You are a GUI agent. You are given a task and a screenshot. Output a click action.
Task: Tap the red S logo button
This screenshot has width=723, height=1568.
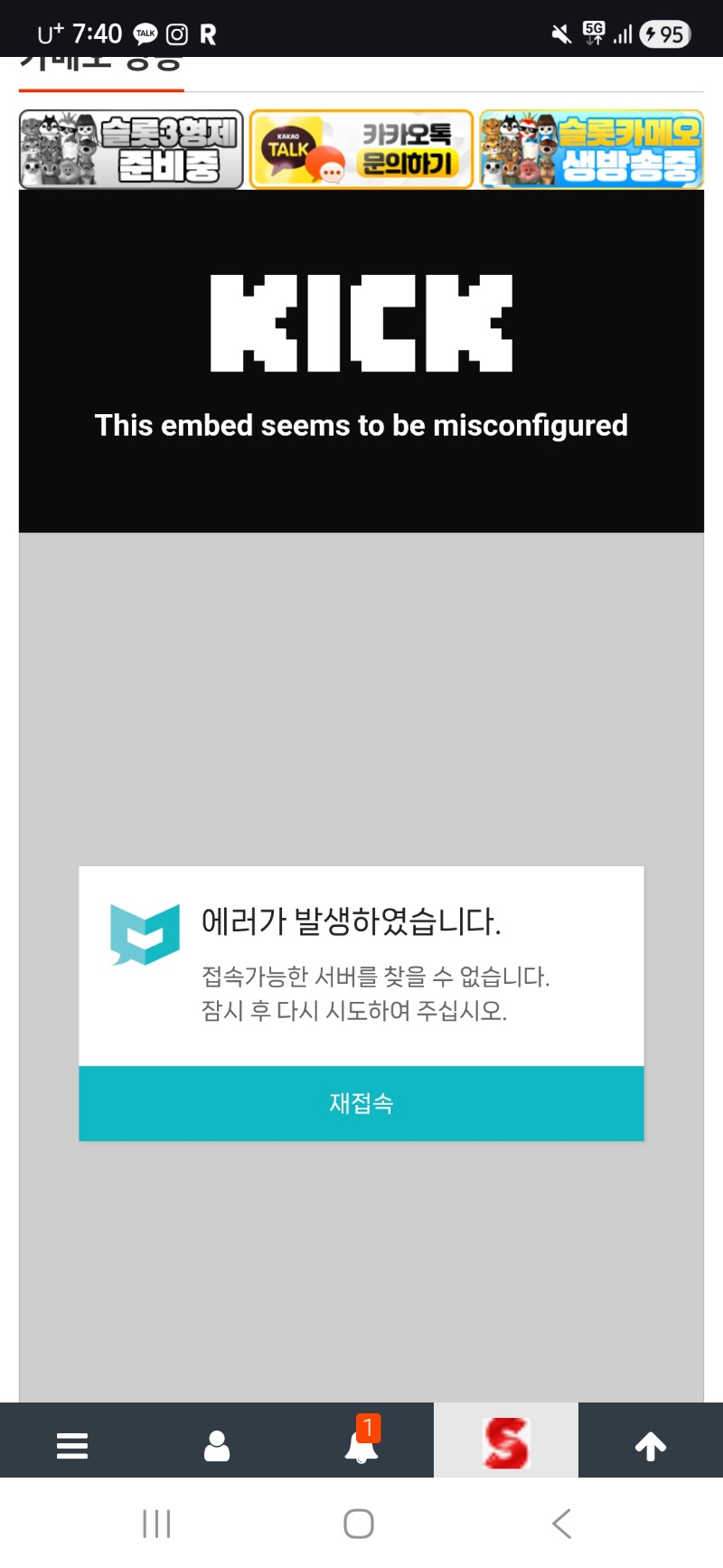[x=506, y=1443]
